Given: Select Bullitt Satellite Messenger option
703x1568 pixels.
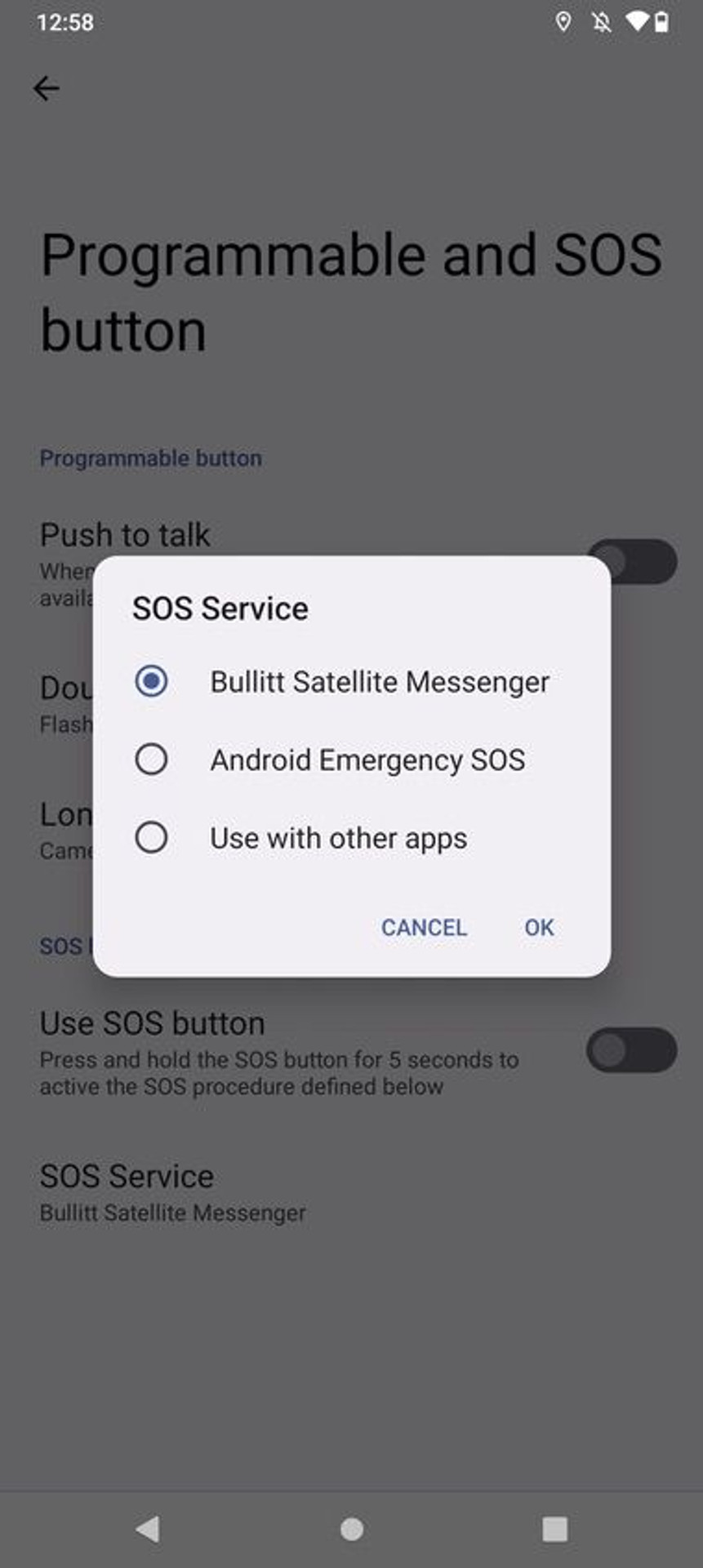Looking at the screenshot, I should (x=152, y=681).
